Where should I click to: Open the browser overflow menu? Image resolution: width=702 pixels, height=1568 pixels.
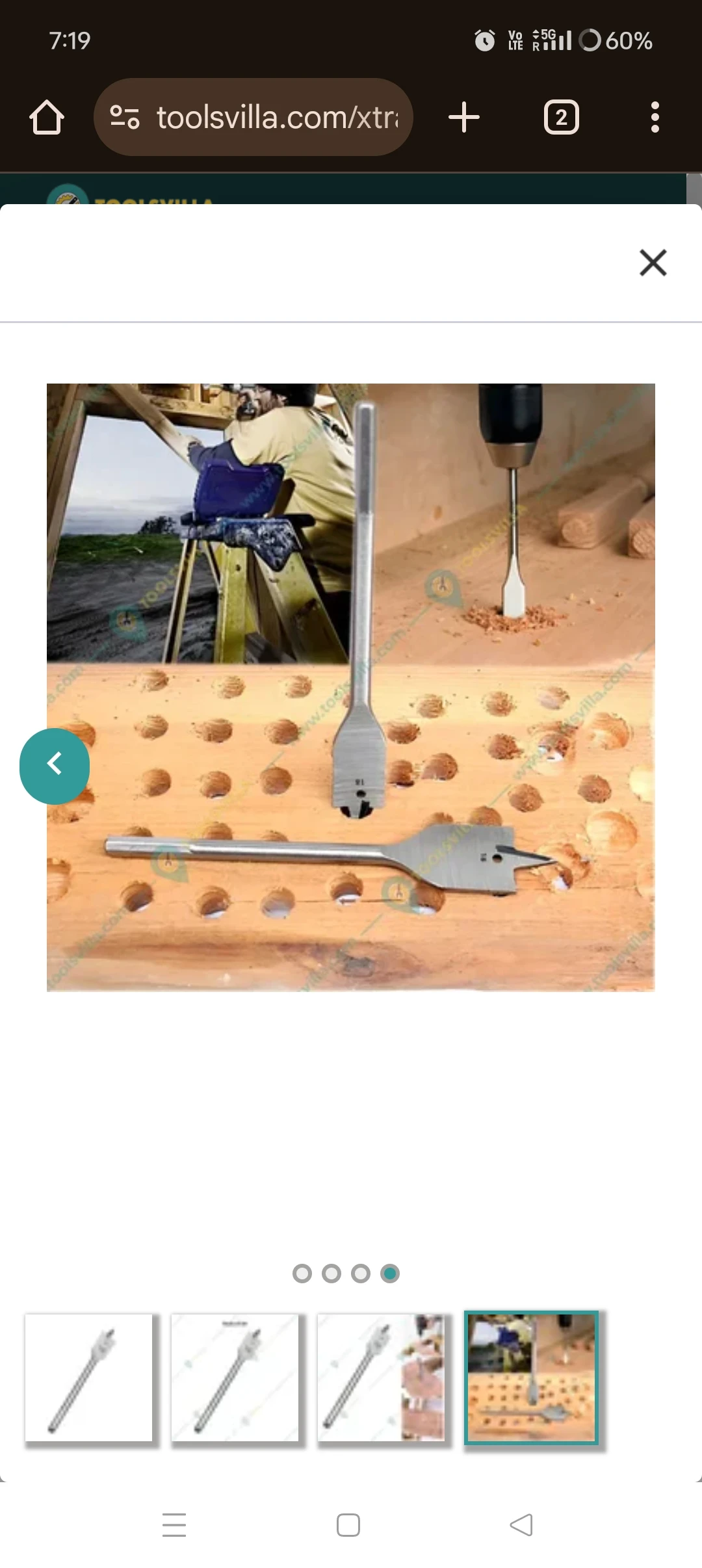[655, 118]
